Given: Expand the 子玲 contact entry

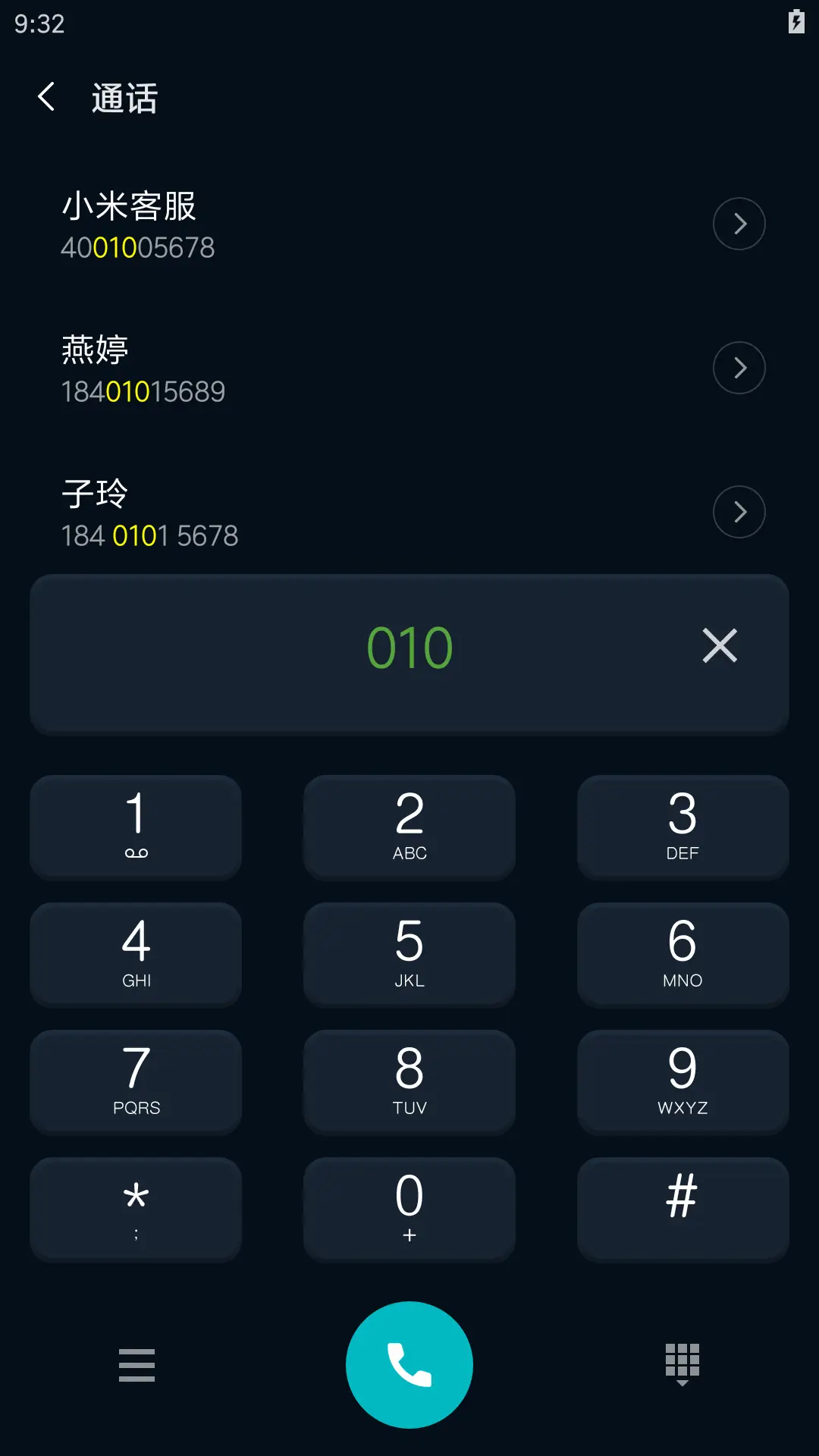Looking at the screenshot, I should [x=739, y=511].
